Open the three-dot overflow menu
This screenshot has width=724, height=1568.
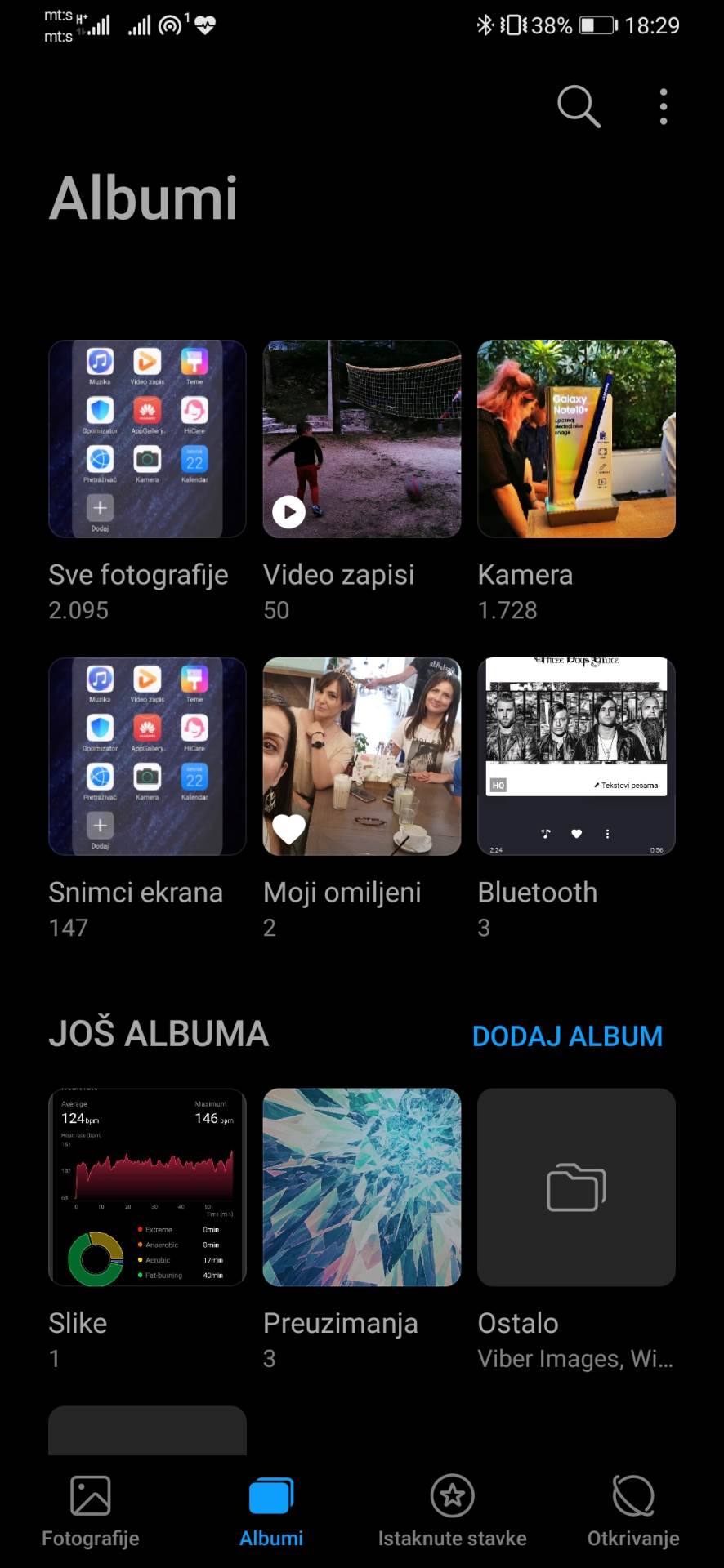[664, 107]
